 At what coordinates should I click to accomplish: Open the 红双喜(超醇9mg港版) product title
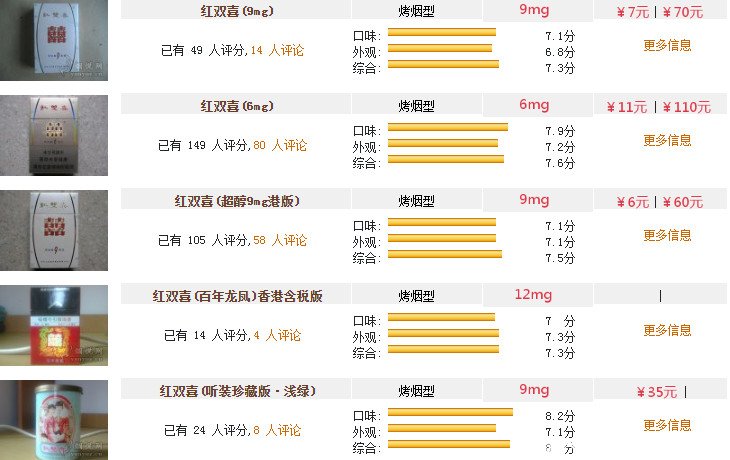point(237,201)
